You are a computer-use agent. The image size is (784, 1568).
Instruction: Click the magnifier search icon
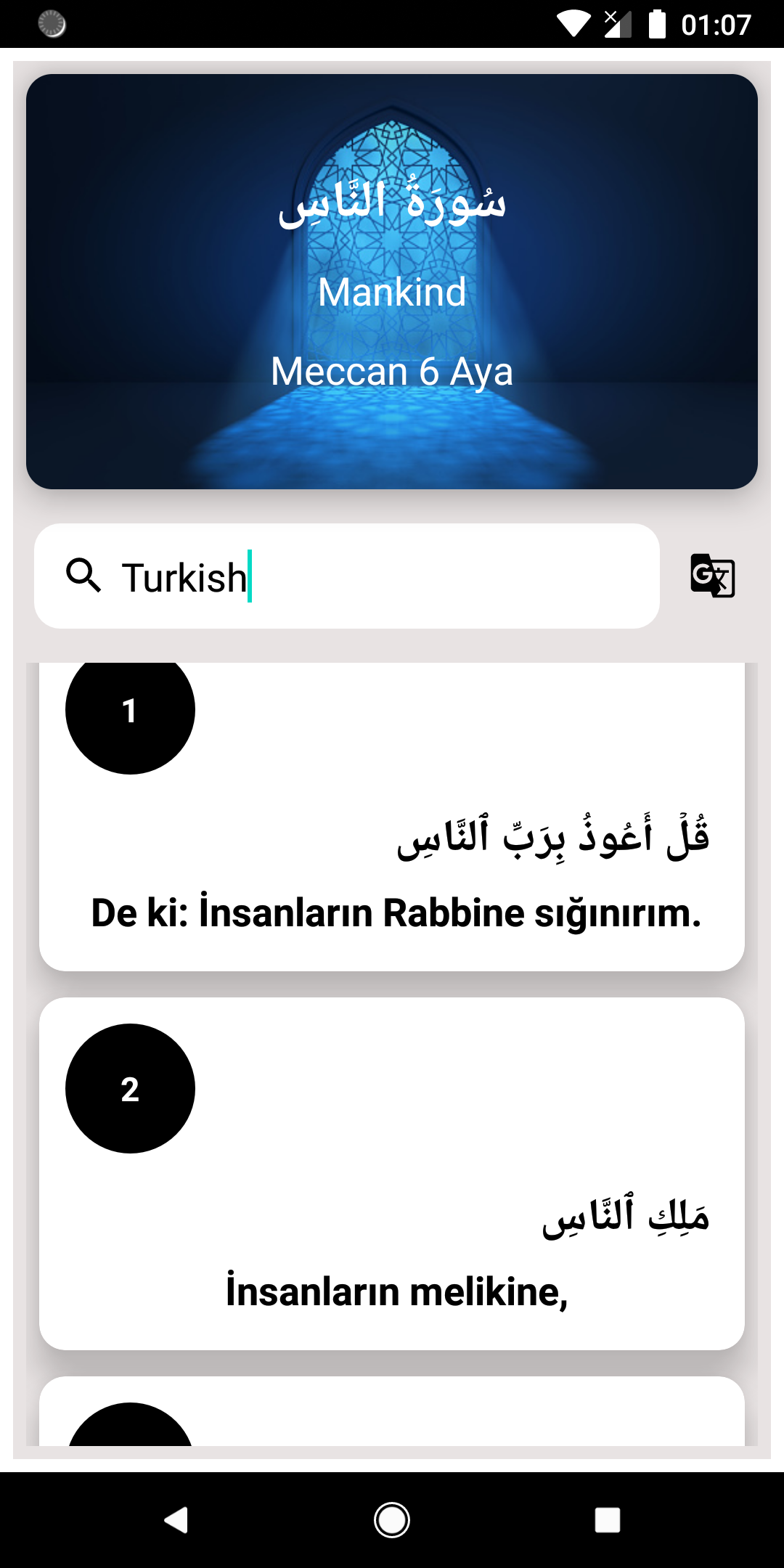(x=84, y=576)
